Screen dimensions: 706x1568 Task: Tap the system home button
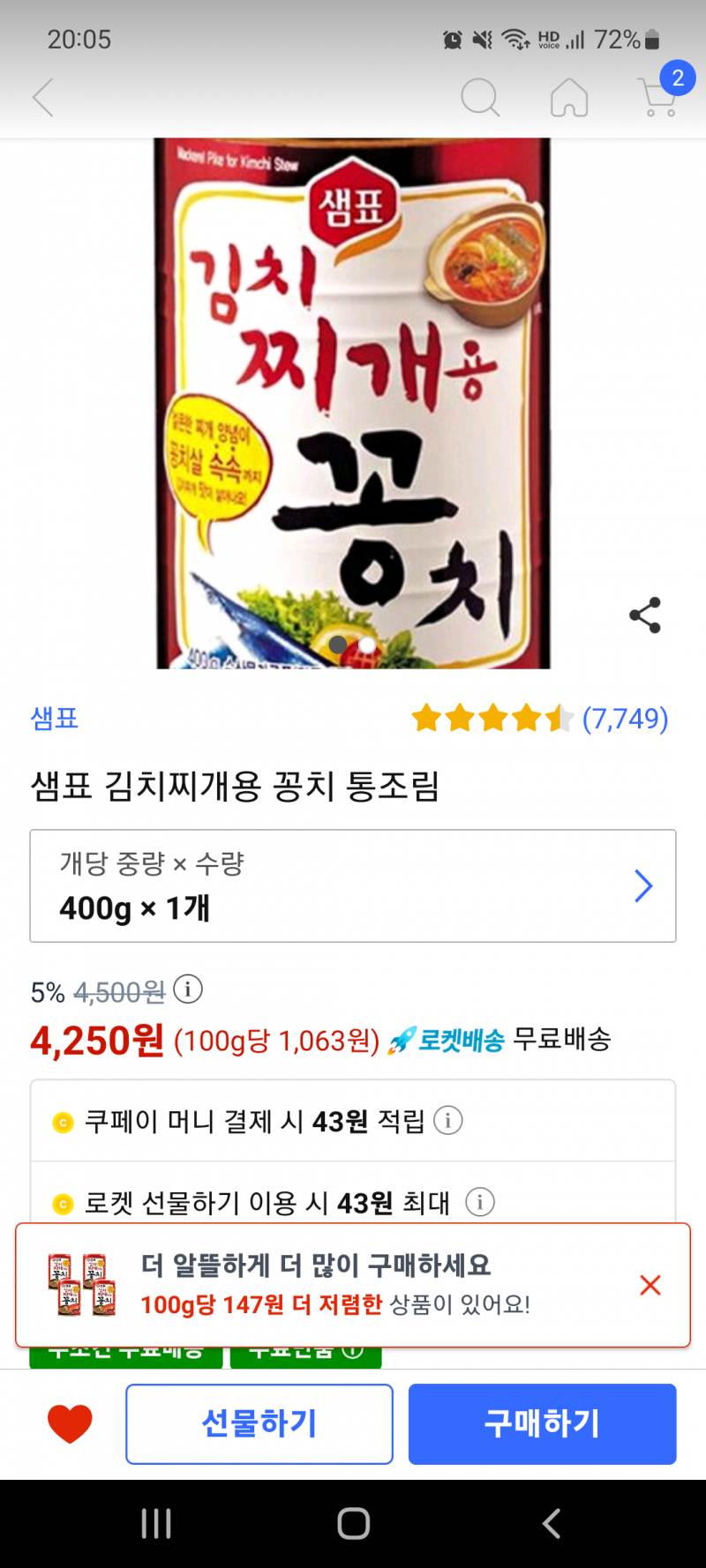tap(353, 1523)
